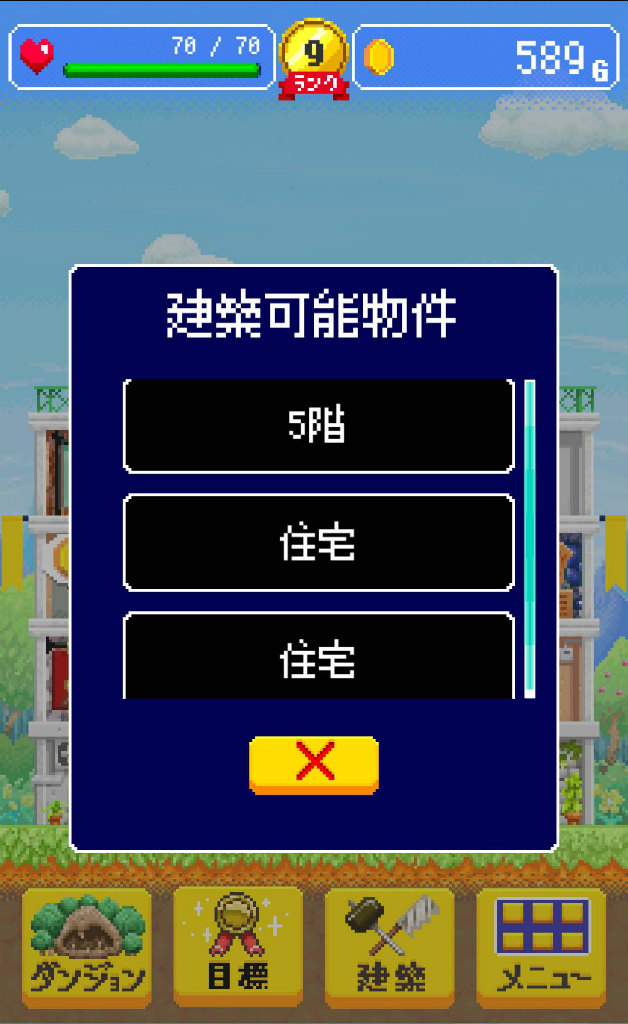Open the メニュー menu button
This screenshot has height=1024, width=628.
541,946
